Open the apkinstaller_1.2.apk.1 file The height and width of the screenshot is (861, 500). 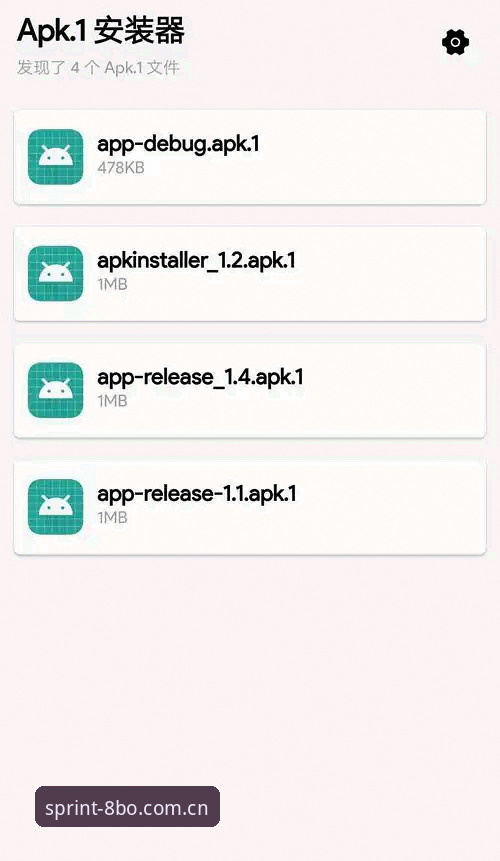250,273
